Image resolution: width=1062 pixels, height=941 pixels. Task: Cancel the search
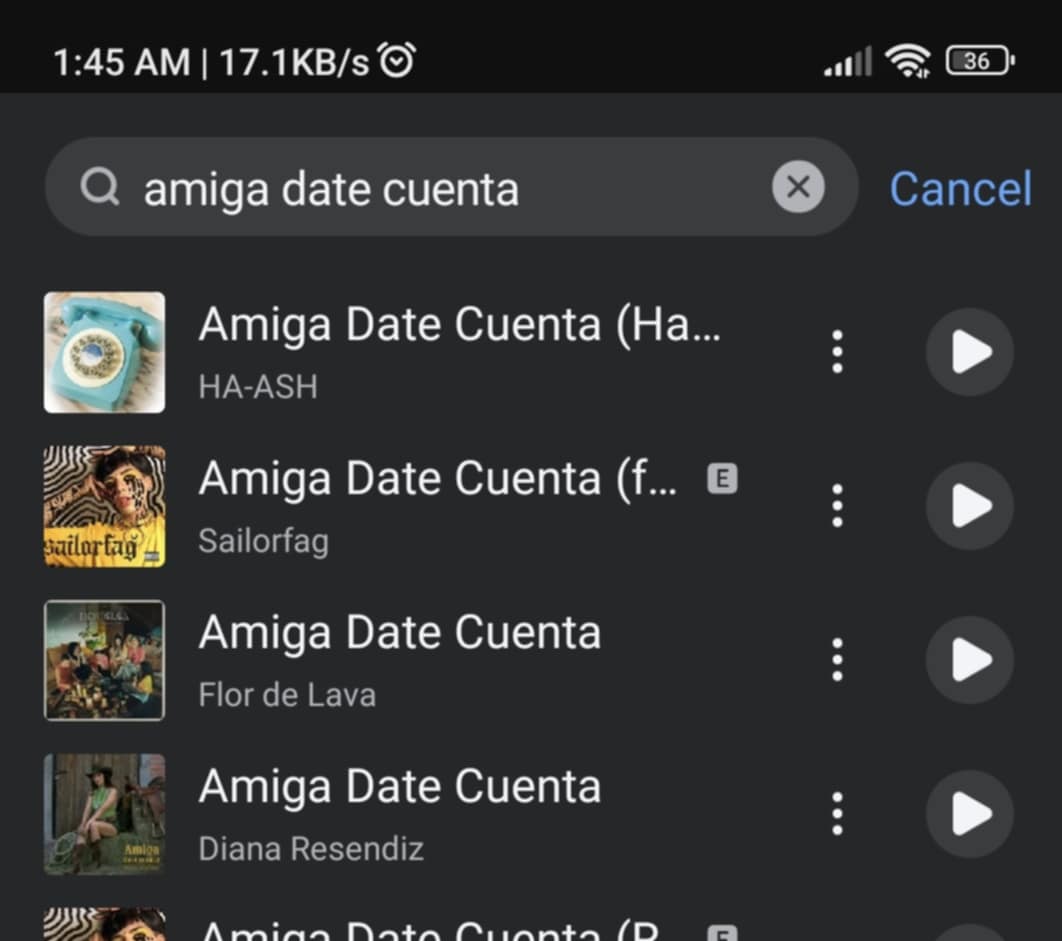pos(960,188)
